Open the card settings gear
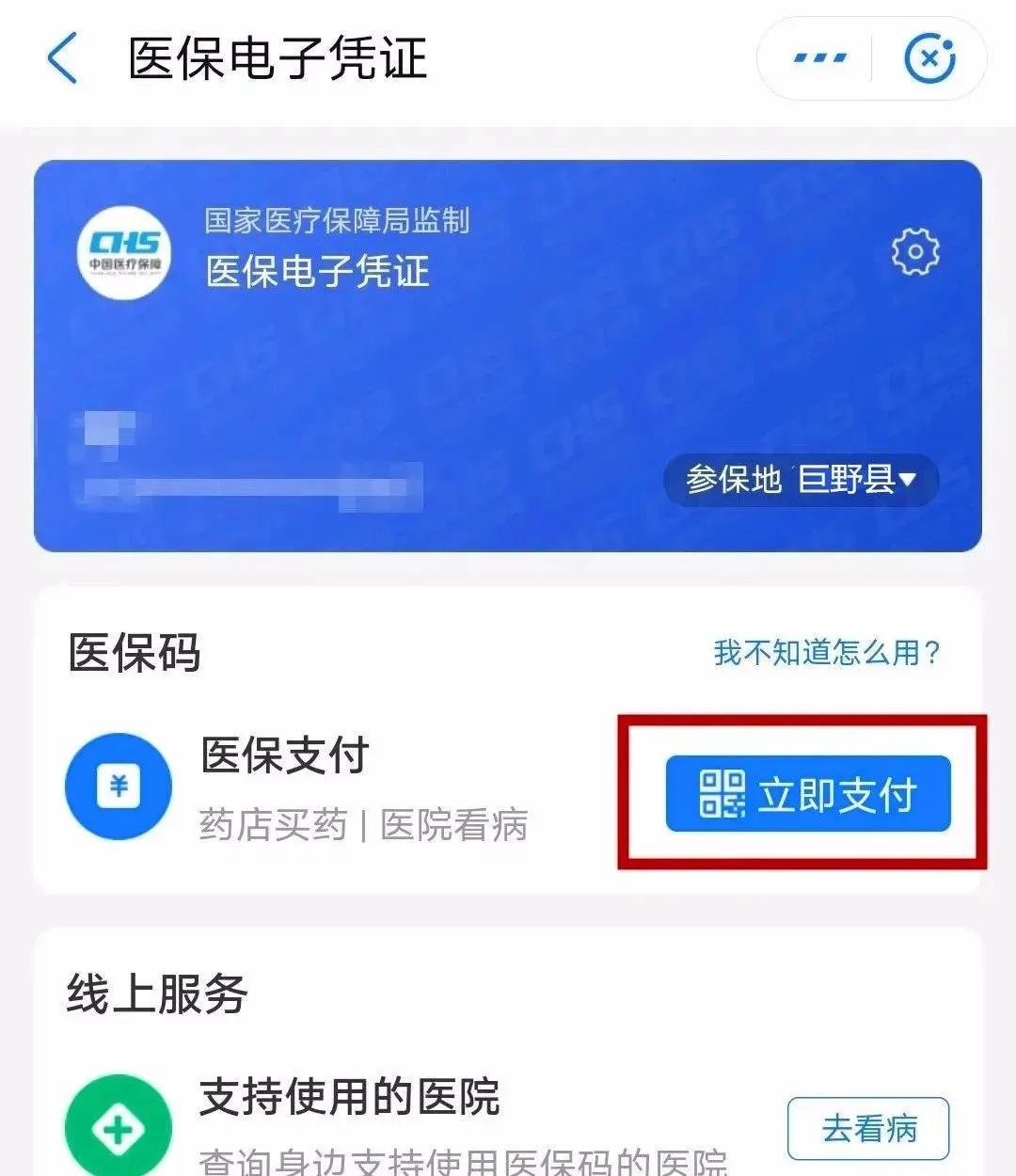This screenshot has width=1016, height=1176. coord(914,252)
